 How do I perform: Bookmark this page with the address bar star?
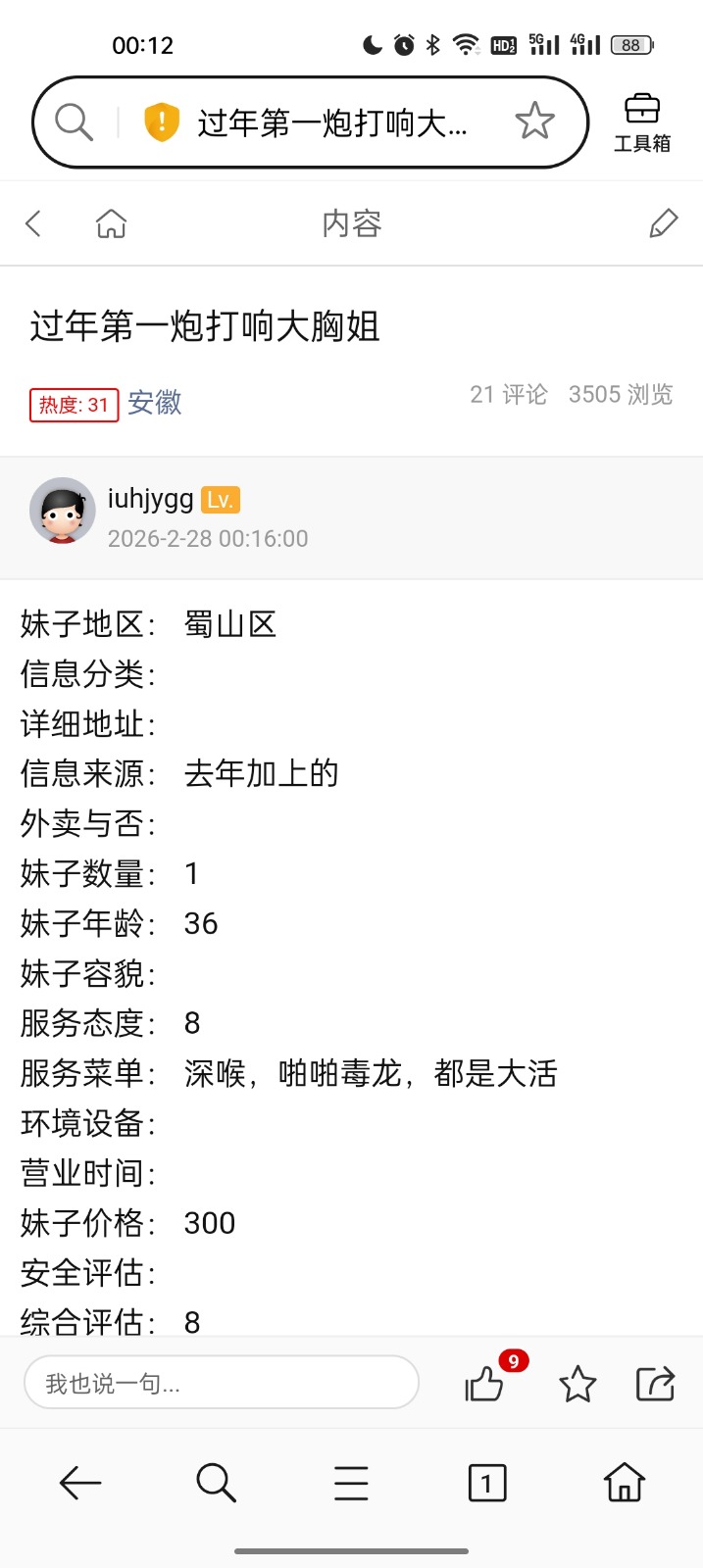[534, 122]
